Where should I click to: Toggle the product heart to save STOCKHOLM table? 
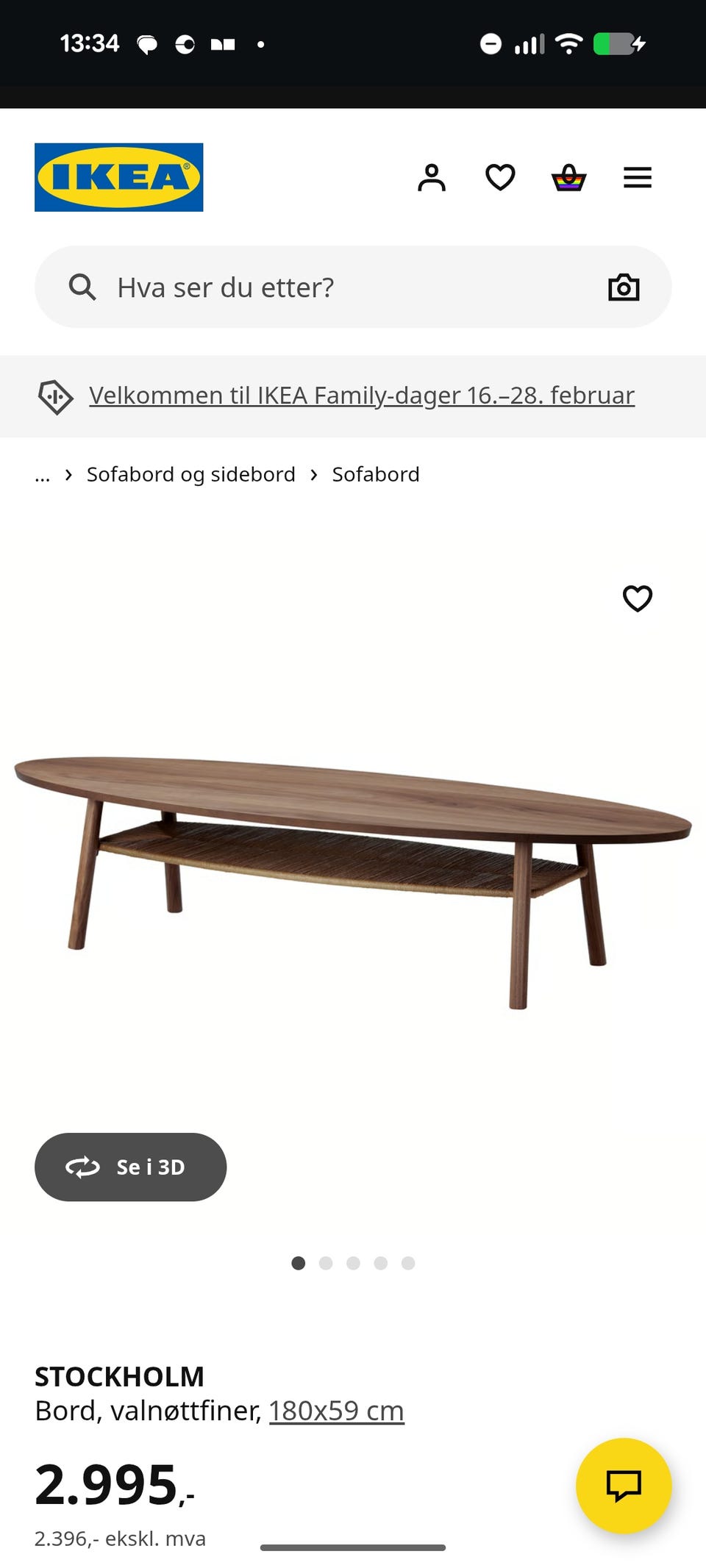637,599
